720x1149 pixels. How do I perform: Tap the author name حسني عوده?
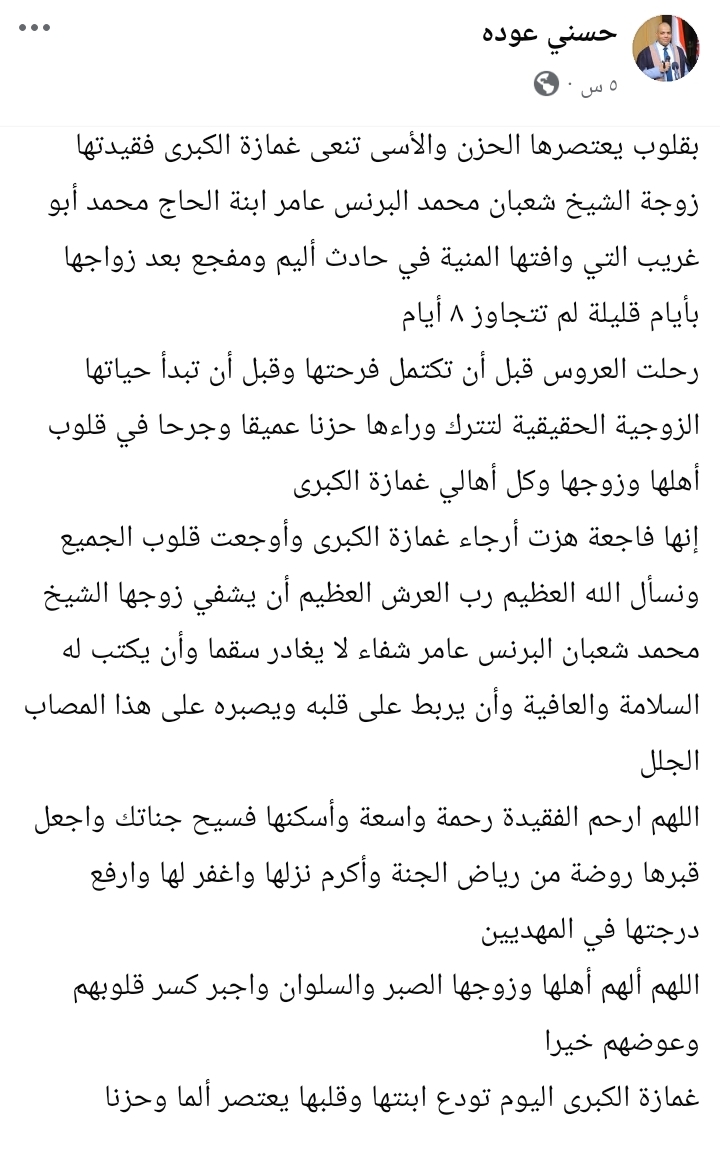click(549, 32)
